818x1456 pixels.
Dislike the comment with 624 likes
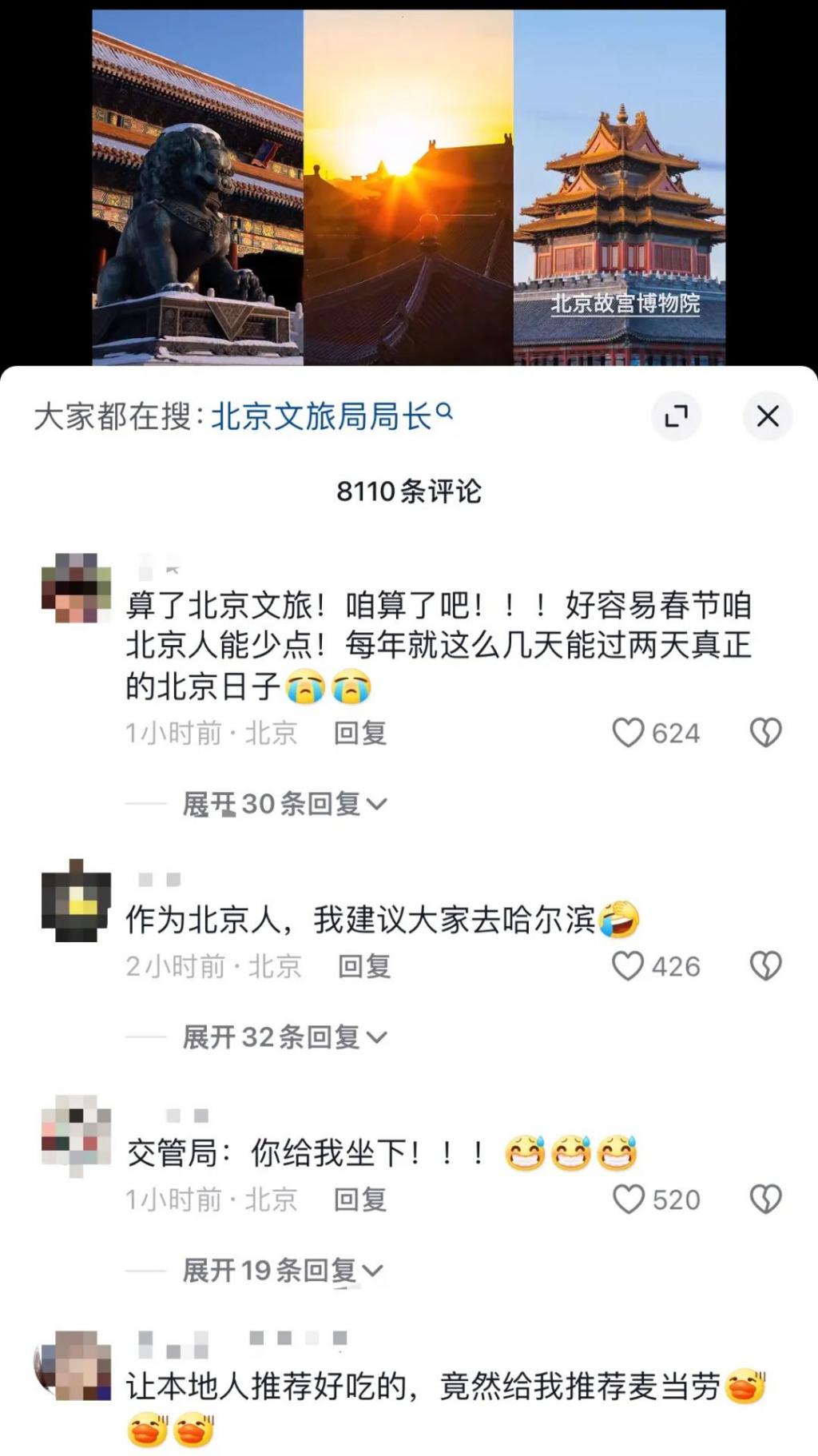pyautogui.click(x=765, y=733)
